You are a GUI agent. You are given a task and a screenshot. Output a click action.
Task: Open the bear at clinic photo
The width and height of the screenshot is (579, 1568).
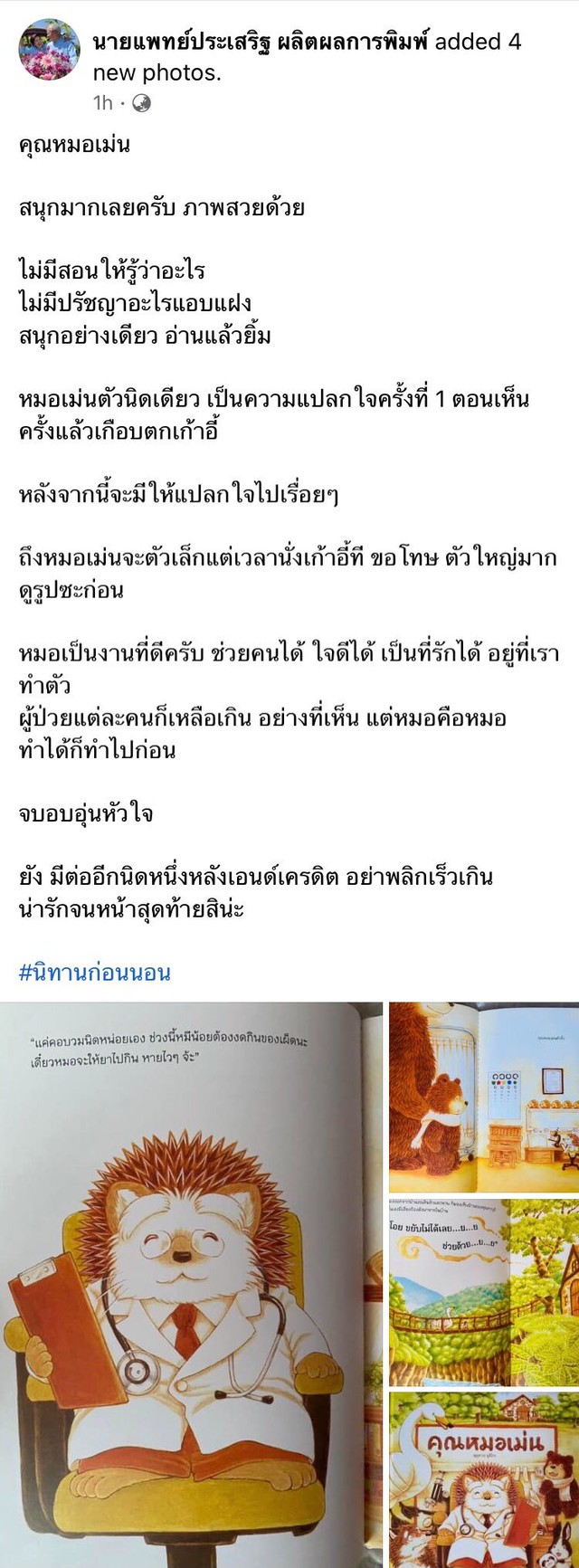(484, 1097)
